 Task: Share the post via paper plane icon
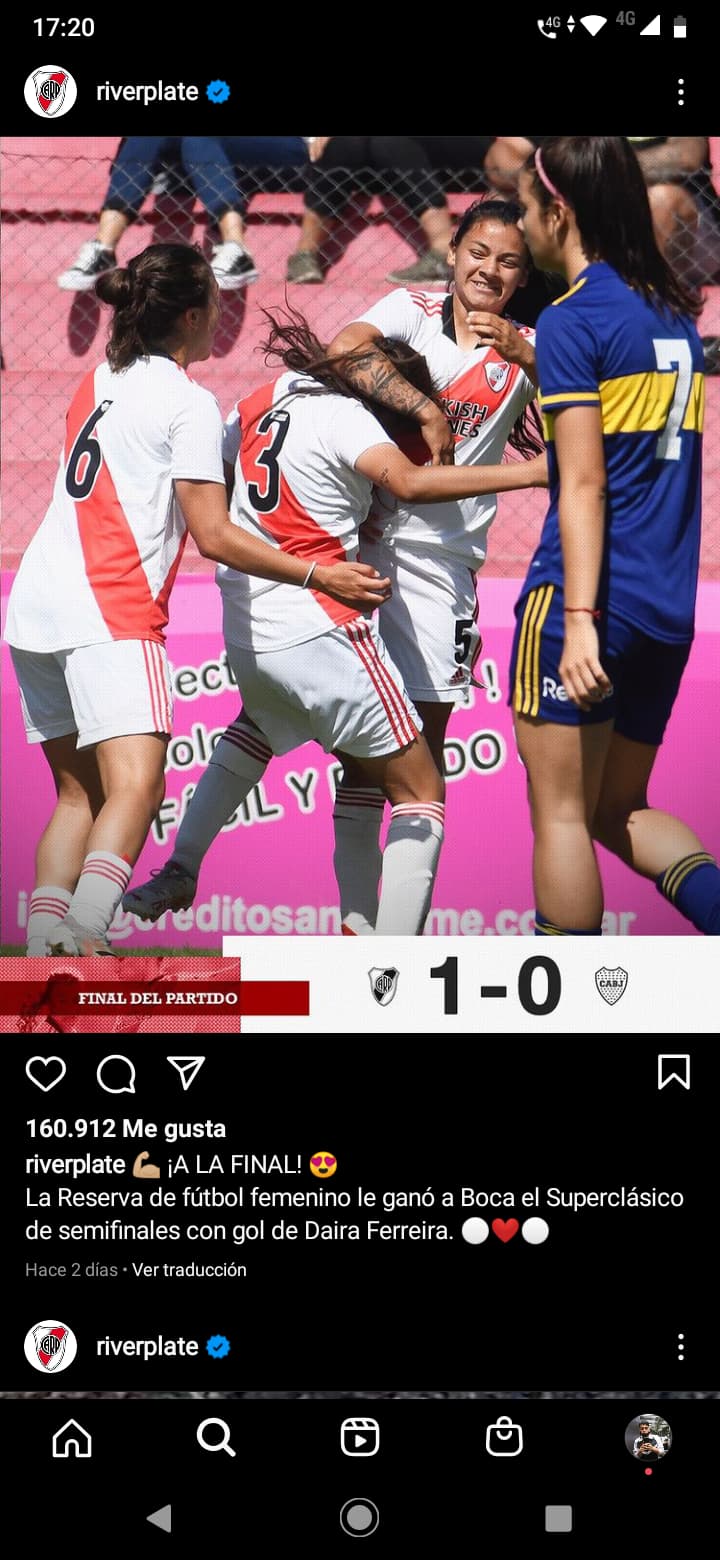186,1072
